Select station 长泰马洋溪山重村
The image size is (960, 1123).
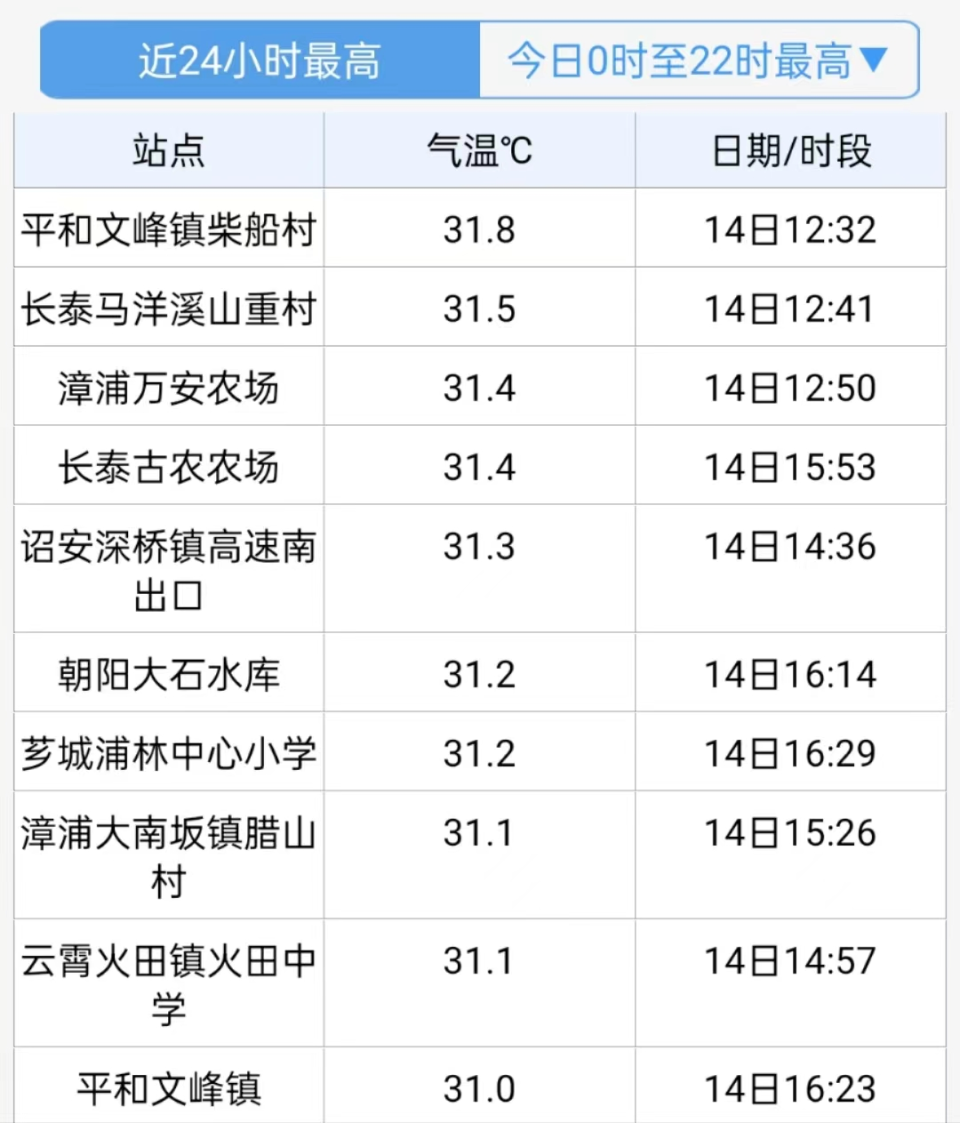tap(166, 308)
